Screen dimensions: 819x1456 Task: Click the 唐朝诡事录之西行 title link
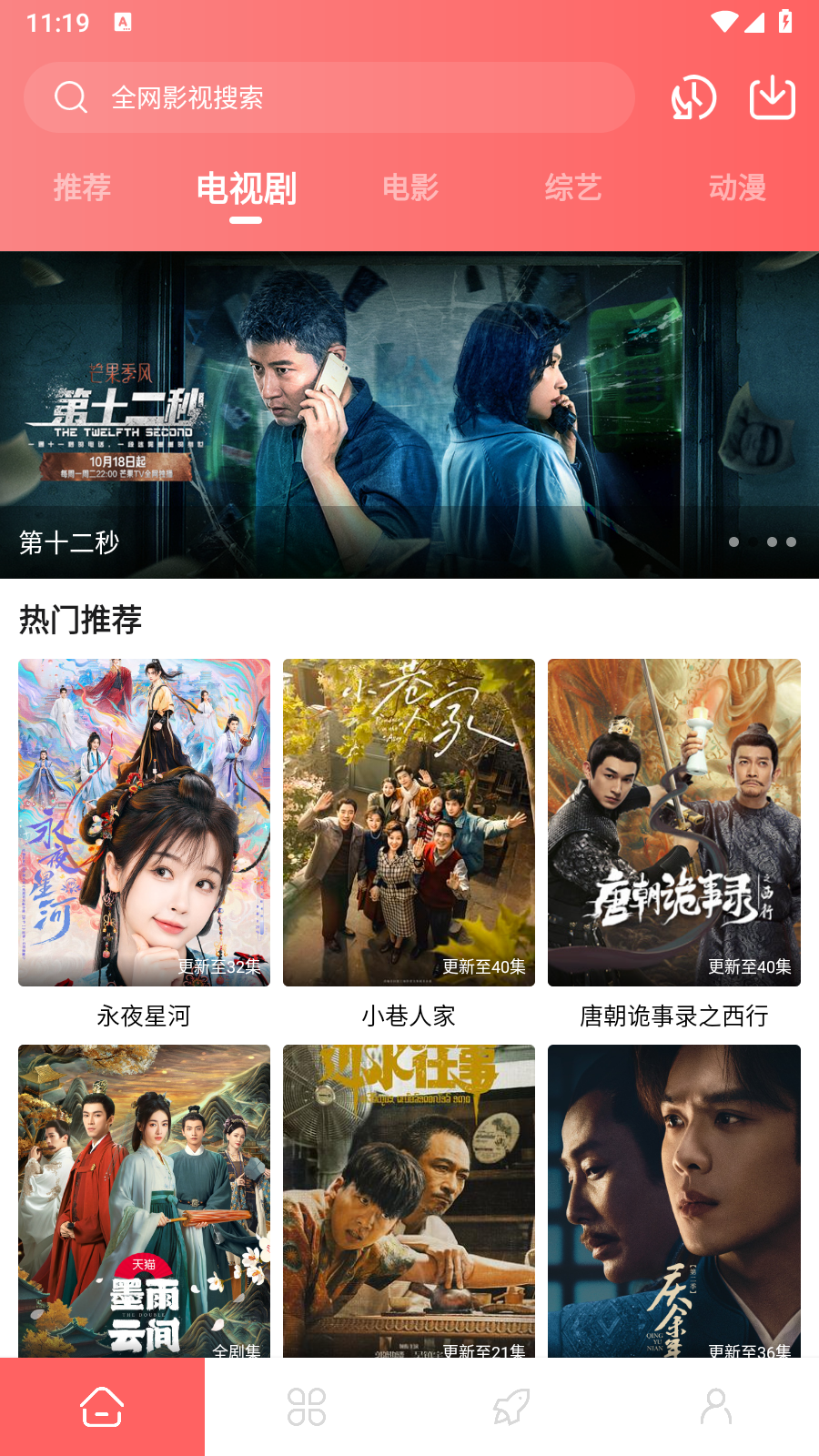(x=673, y=1016)
